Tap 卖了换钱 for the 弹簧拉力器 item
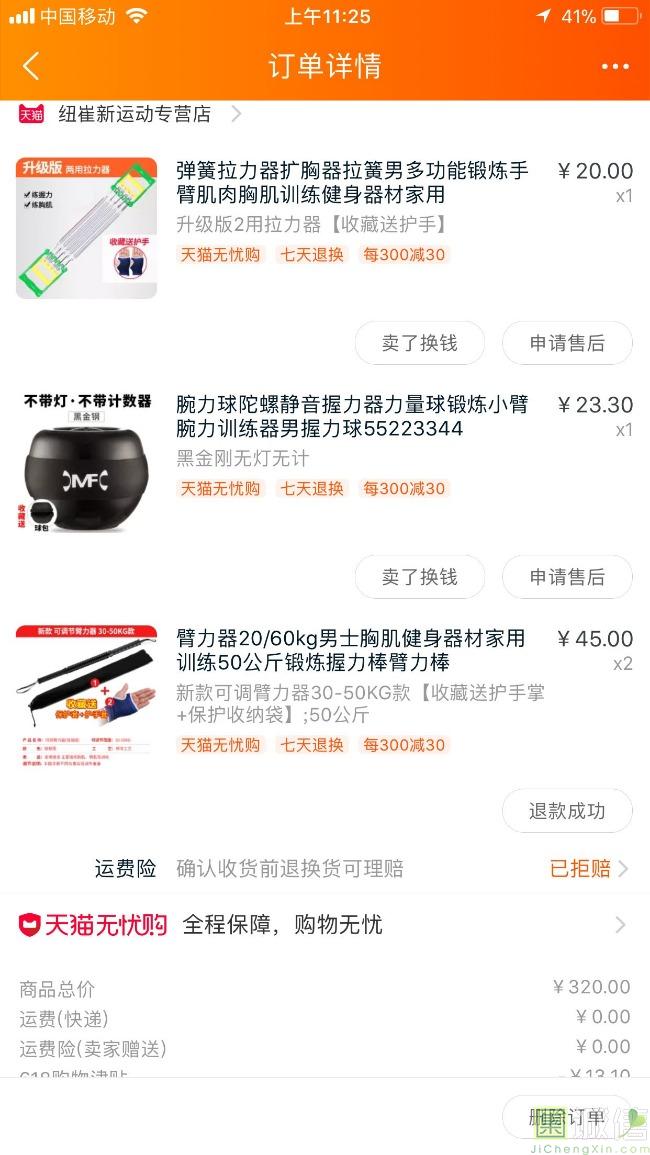 (419, 343)
